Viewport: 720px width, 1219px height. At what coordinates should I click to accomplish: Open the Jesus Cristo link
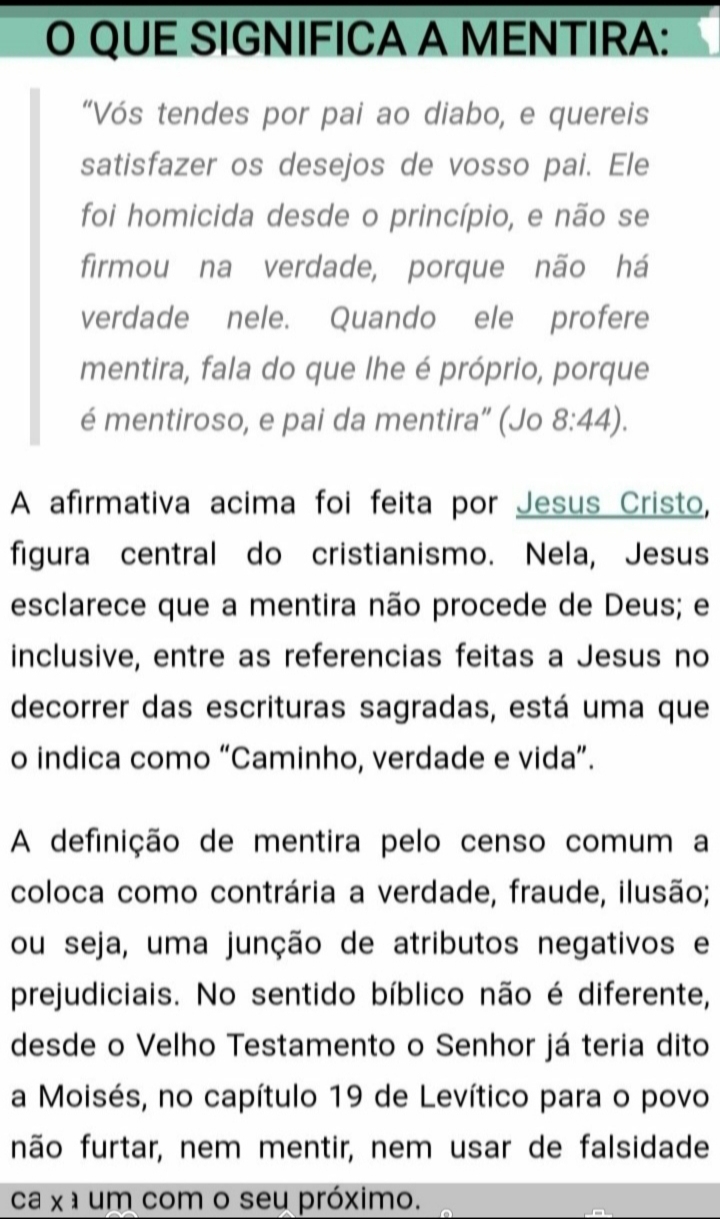pos(610,502)
